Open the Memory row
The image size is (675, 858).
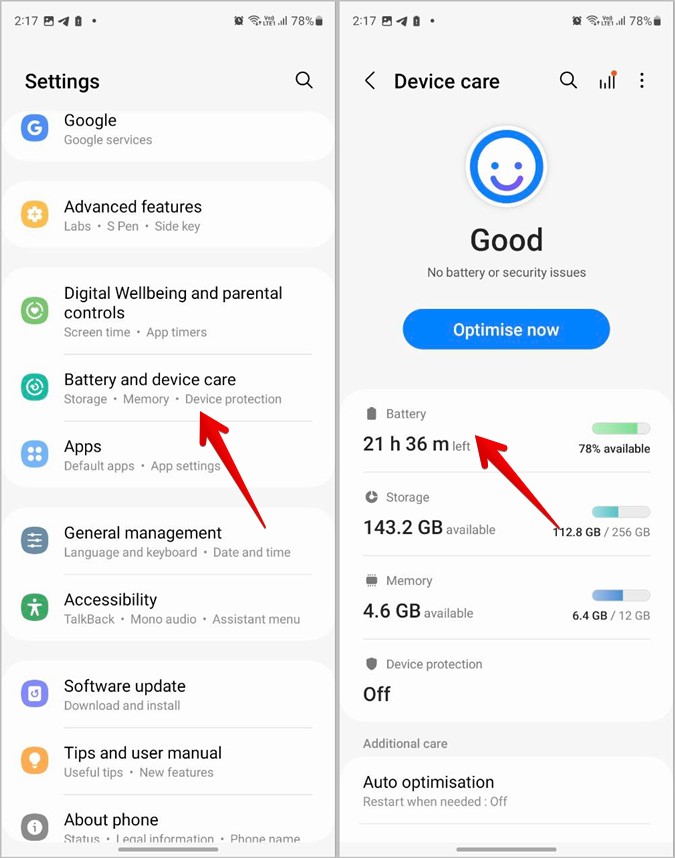(505, 597)
